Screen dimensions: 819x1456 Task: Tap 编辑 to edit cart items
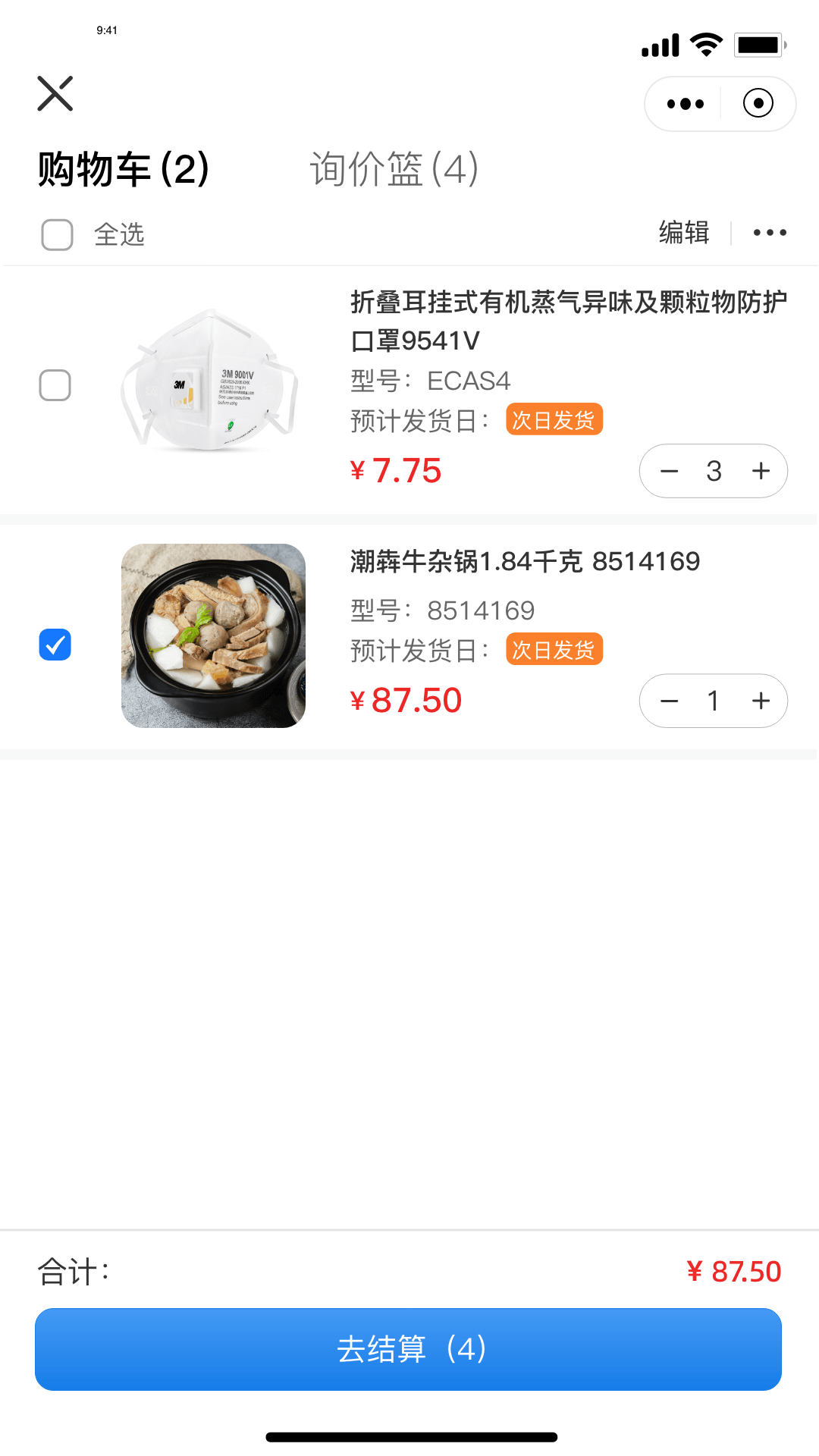[683, 232]
